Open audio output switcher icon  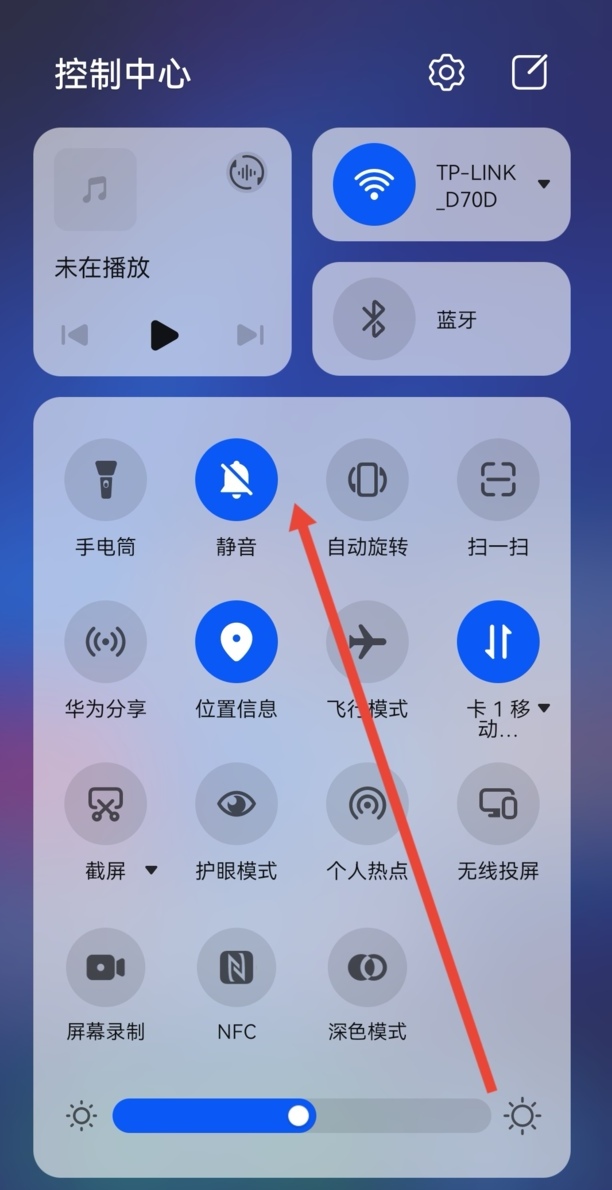[247, 173]
